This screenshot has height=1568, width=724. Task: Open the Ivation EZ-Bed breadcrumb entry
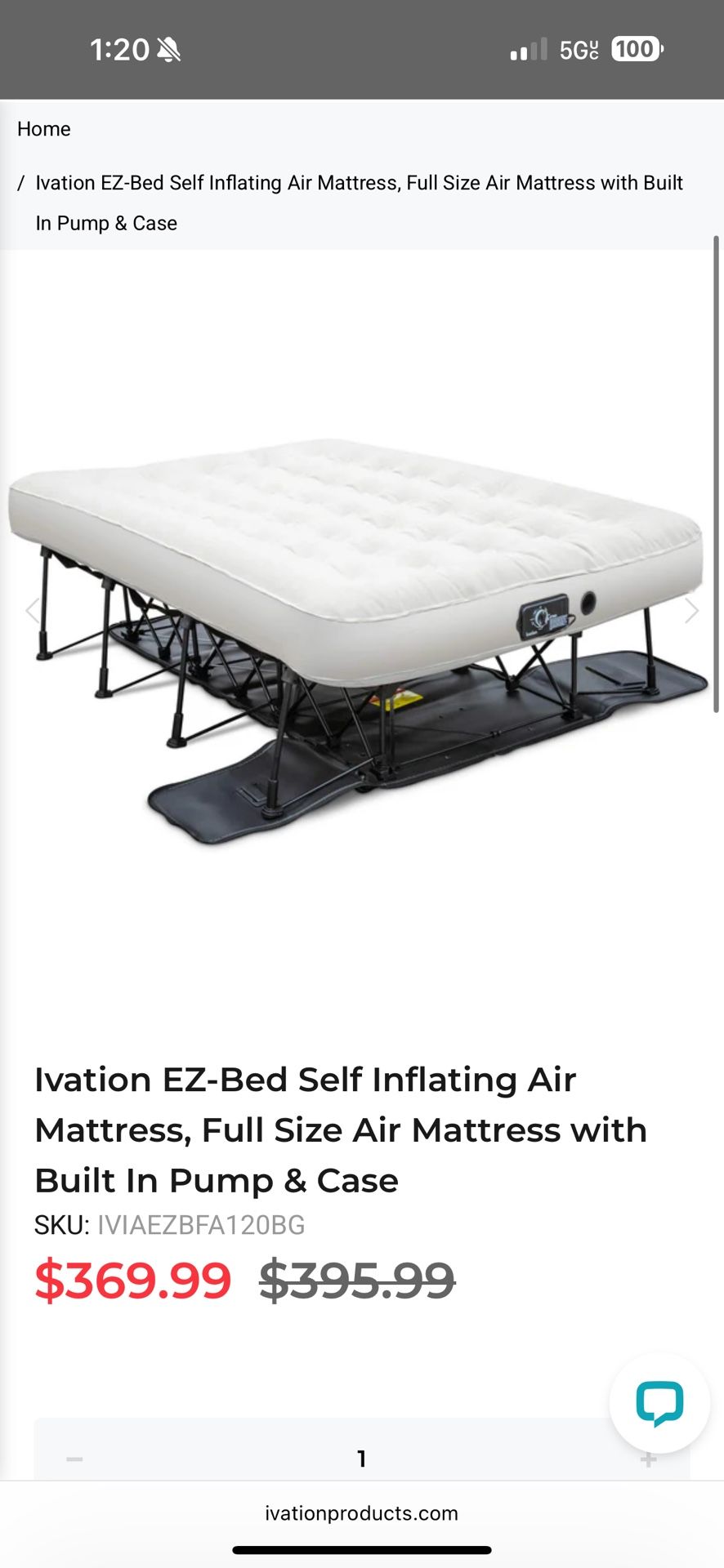click(x=360, y=202)
